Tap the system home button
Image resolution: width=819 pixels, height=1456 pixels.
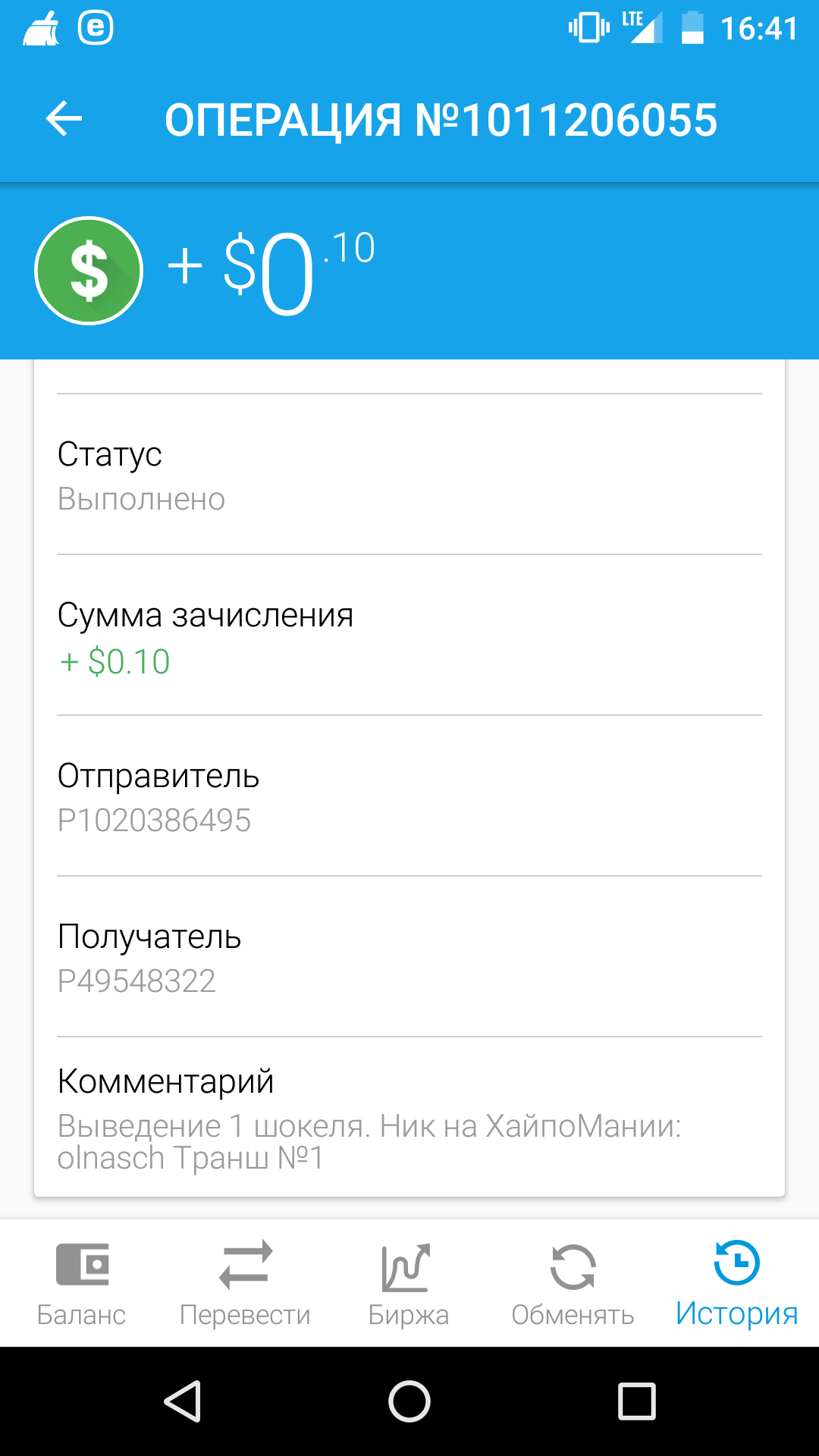pyautogui.click(x=409, y=1401)
